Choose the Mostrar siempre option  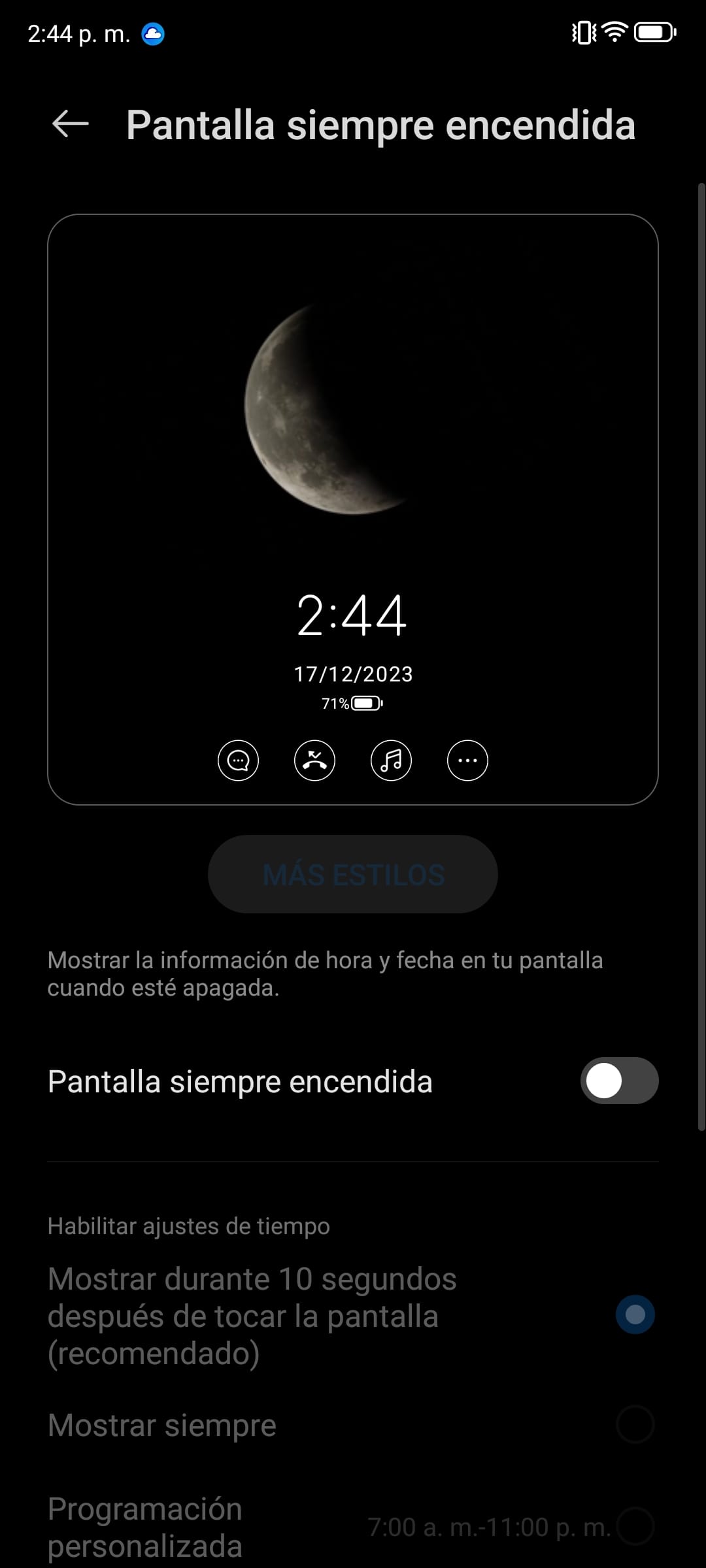(x=635, y=1425)
